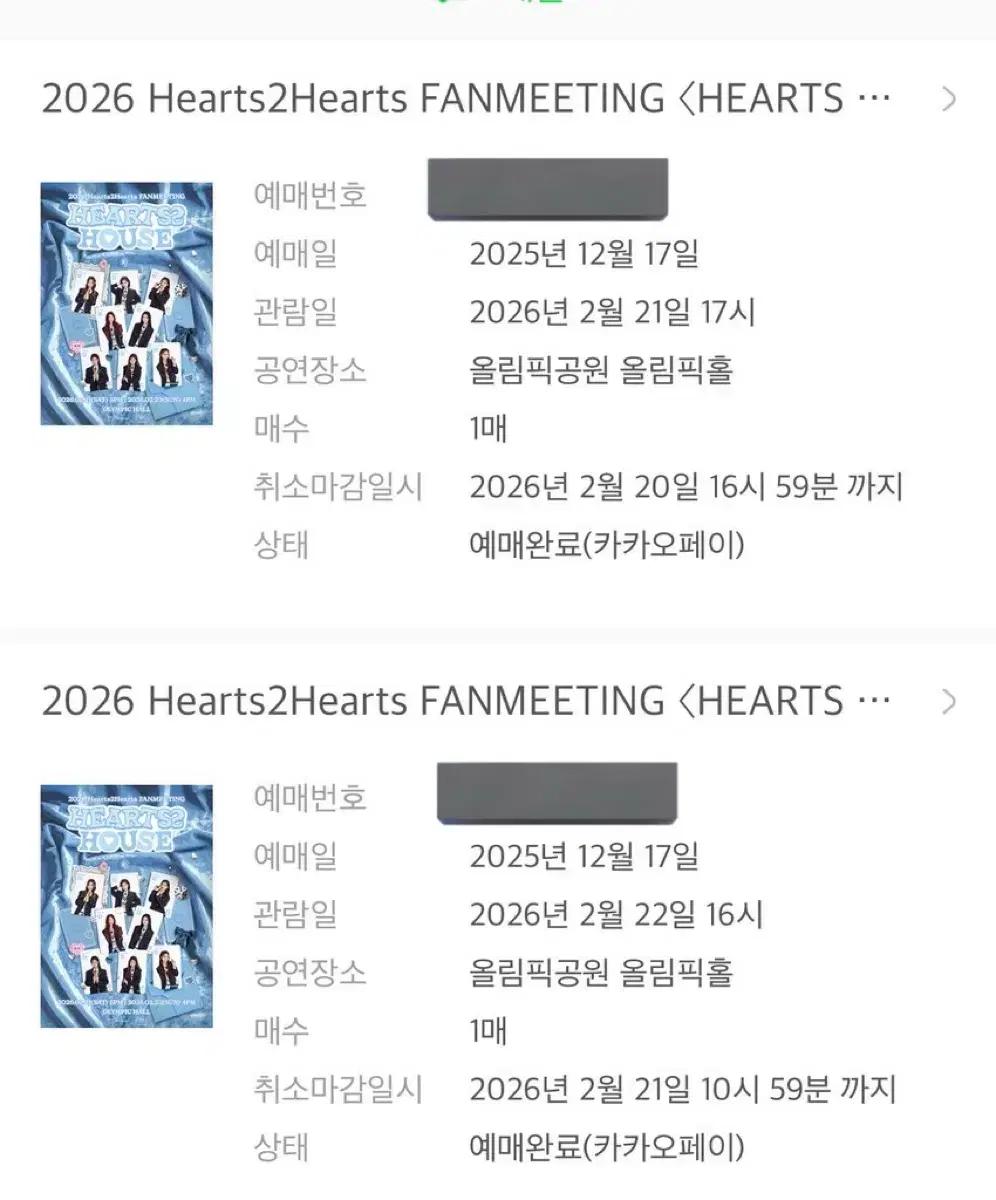Select the 예매완료(카카오페이) status on the second booking

pos(607,1148)
